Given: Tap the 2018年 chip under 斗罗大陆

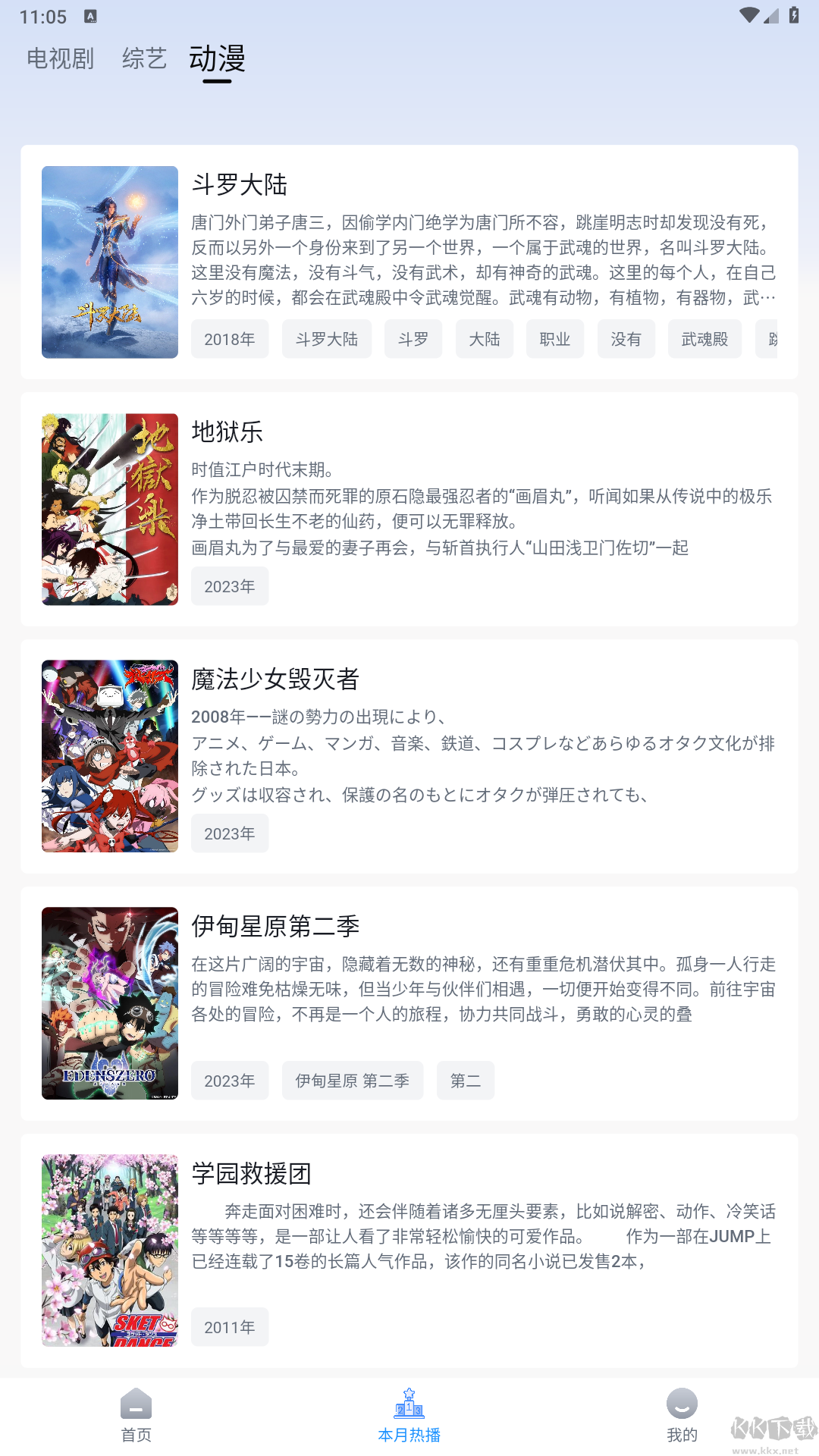Looking at the screenshot, I should pyautogui.click(x=230, y=339).
